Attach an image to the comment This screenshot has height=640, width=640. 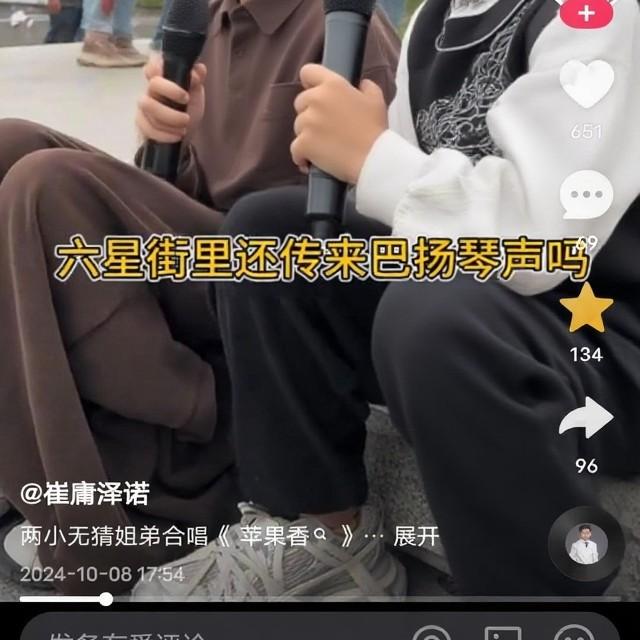[x=503, y=634]
